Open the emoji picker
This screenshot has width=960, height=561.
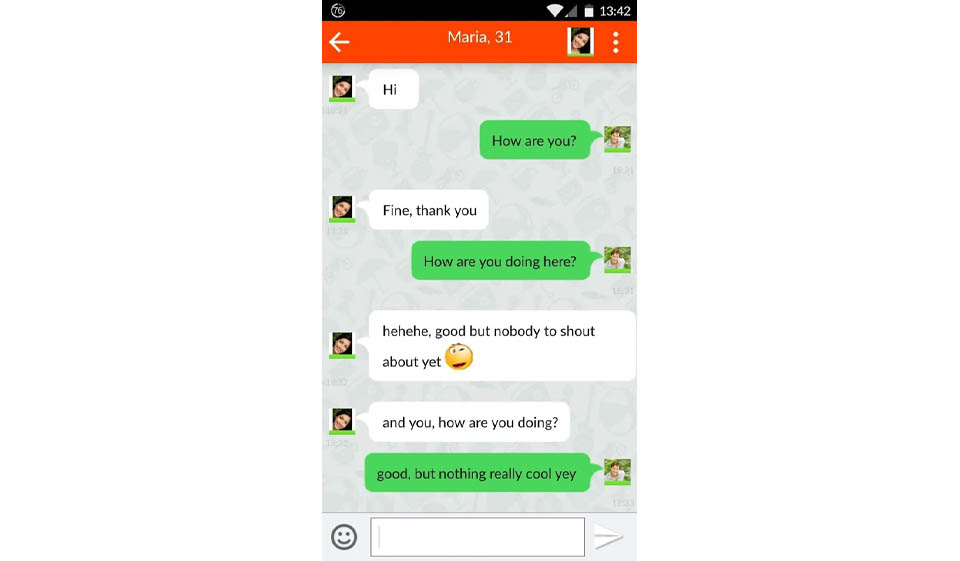[x=344, y=537]
